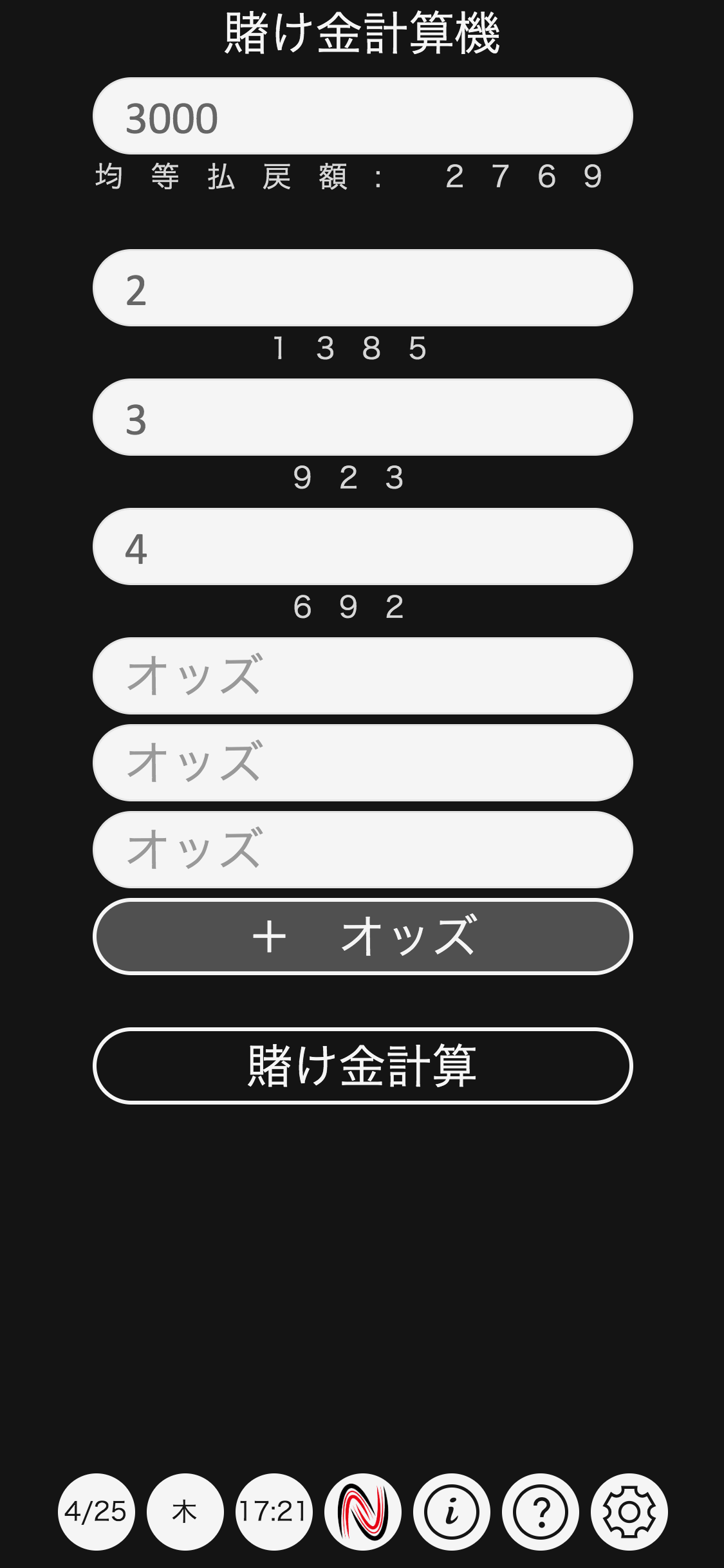724x1568 pixels.
Task: Tap the 17:21 time button
Action: click(x=274, y=1512)
